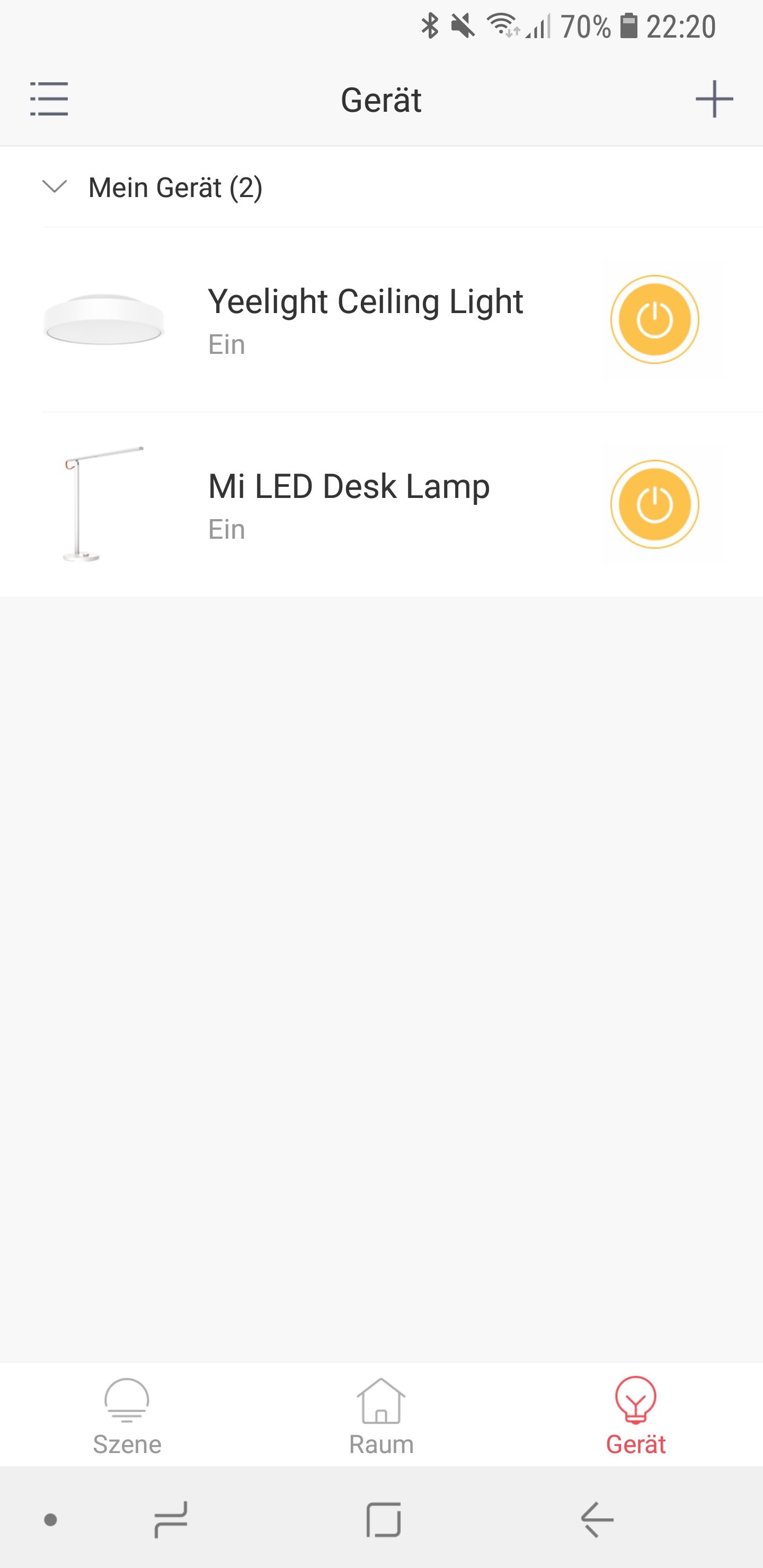Screen dimensions: 763x1568
Task: Switch to the Szene tab
Action: (127, 1416)
